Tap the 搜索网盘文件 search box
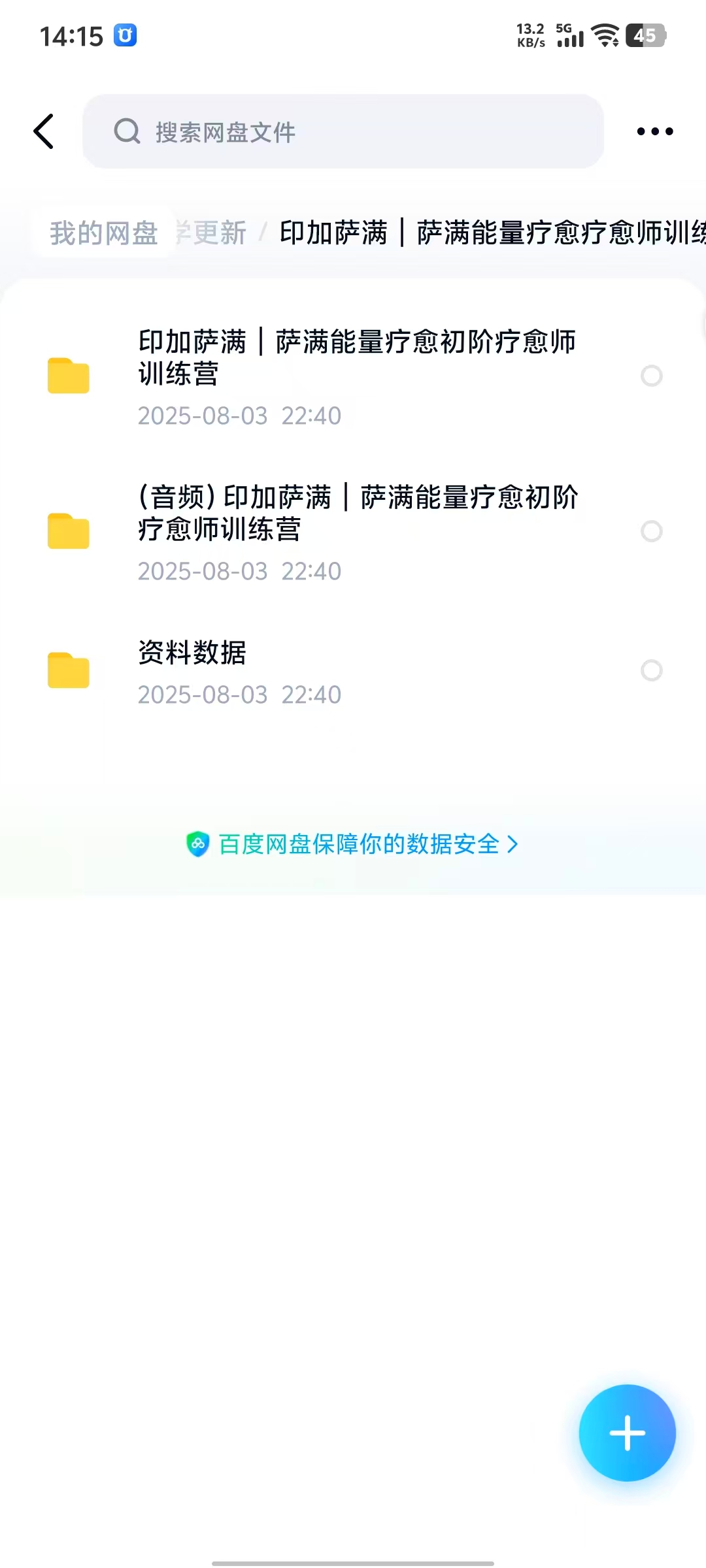The image size is (706, 1568). [343, 131]
